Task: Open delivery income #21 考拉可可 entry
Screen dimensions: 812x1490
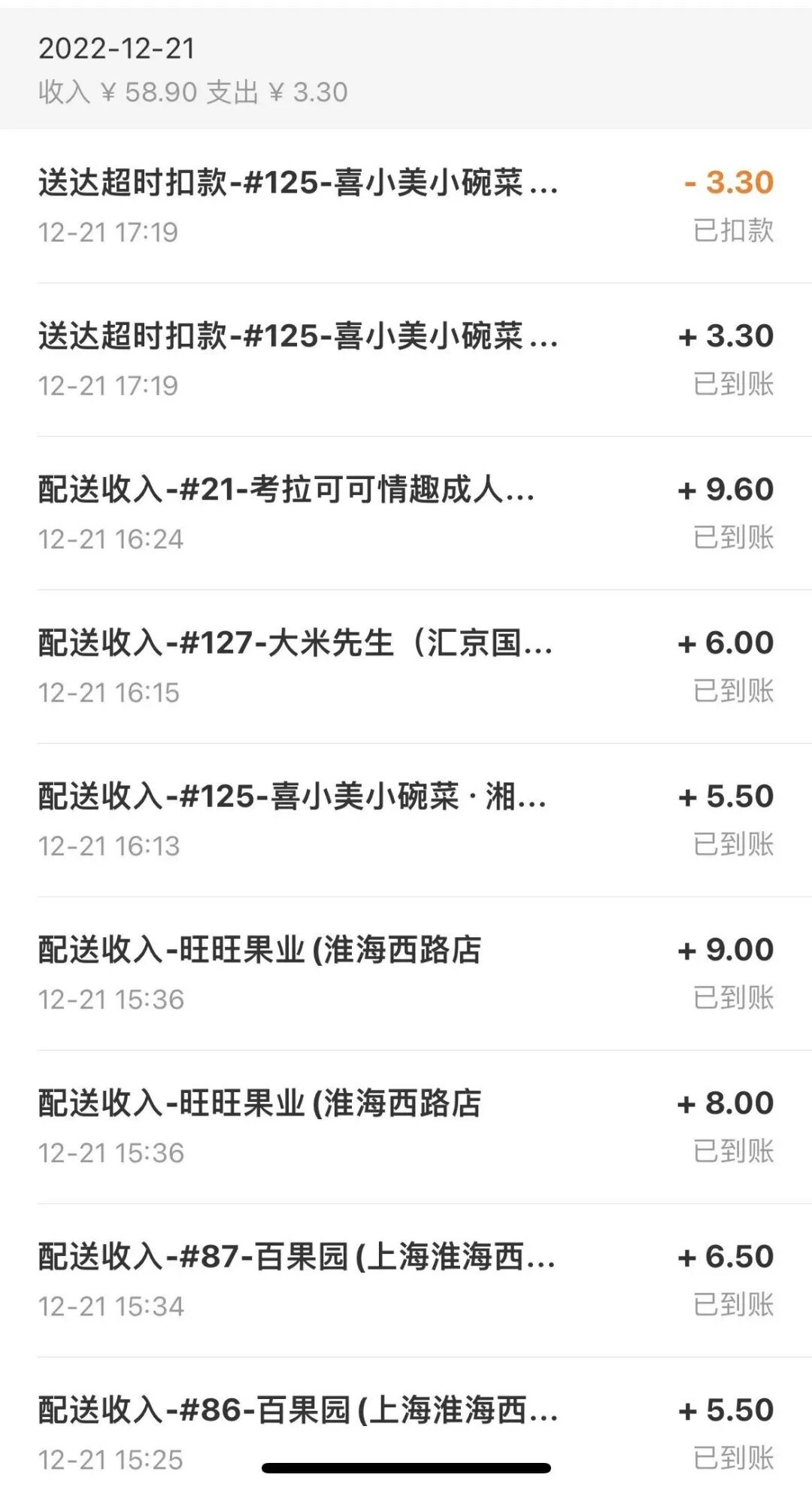Action: pos(406,513)
